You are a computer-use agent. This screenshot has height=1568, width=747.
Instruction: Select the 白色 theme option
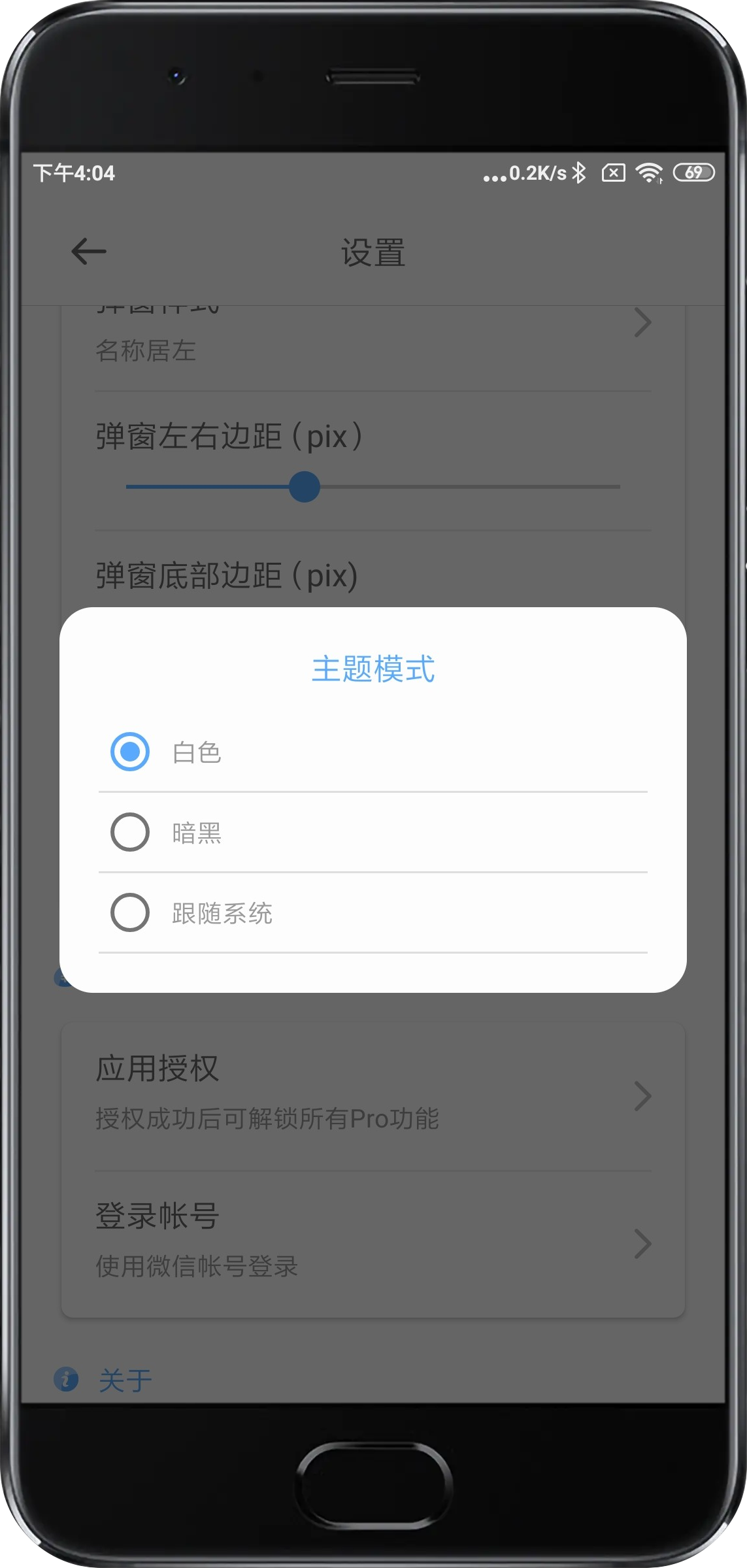(373, 752)
